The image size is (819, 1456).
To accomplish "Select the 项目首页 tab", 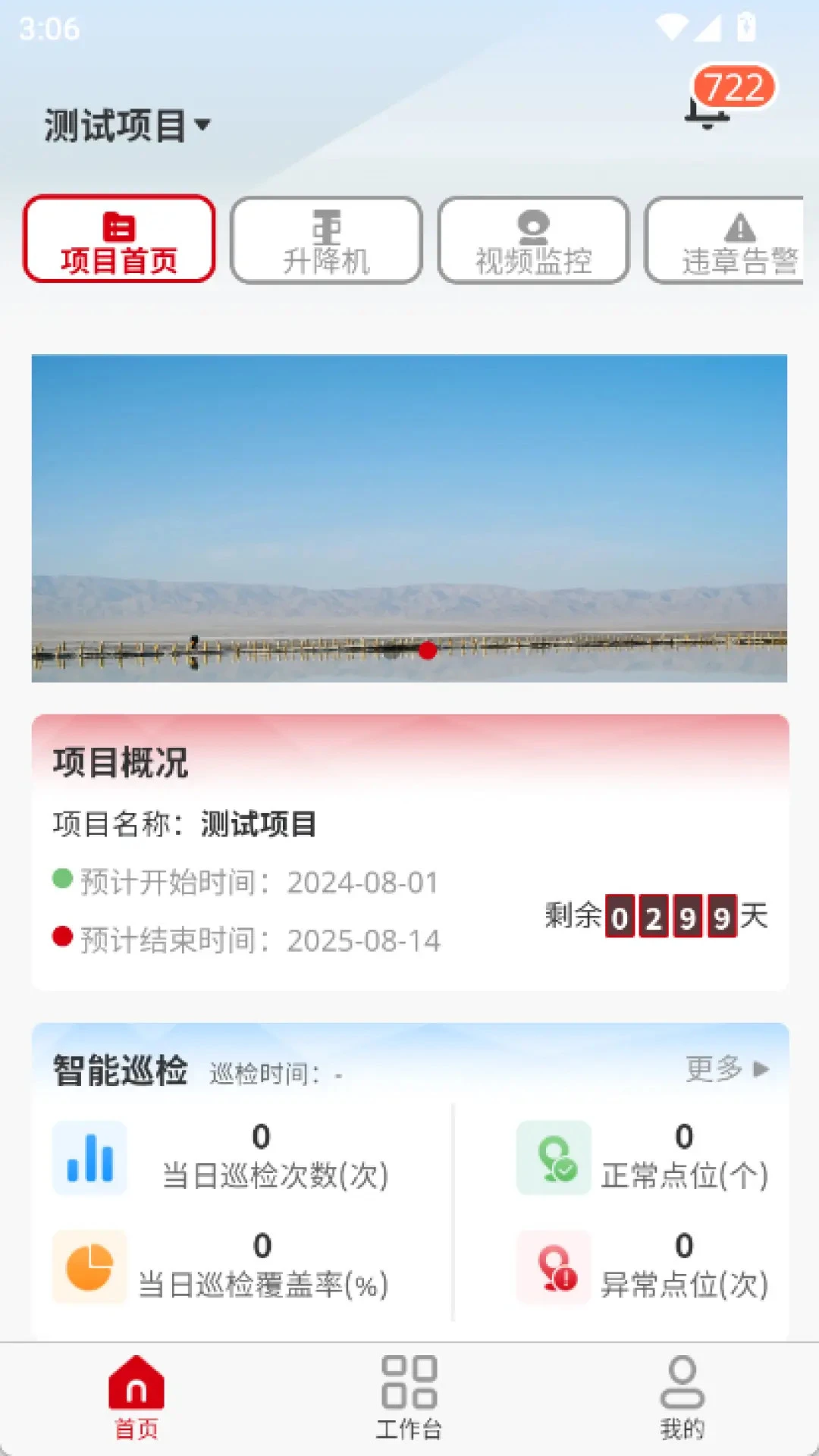I will click(119, 240).
